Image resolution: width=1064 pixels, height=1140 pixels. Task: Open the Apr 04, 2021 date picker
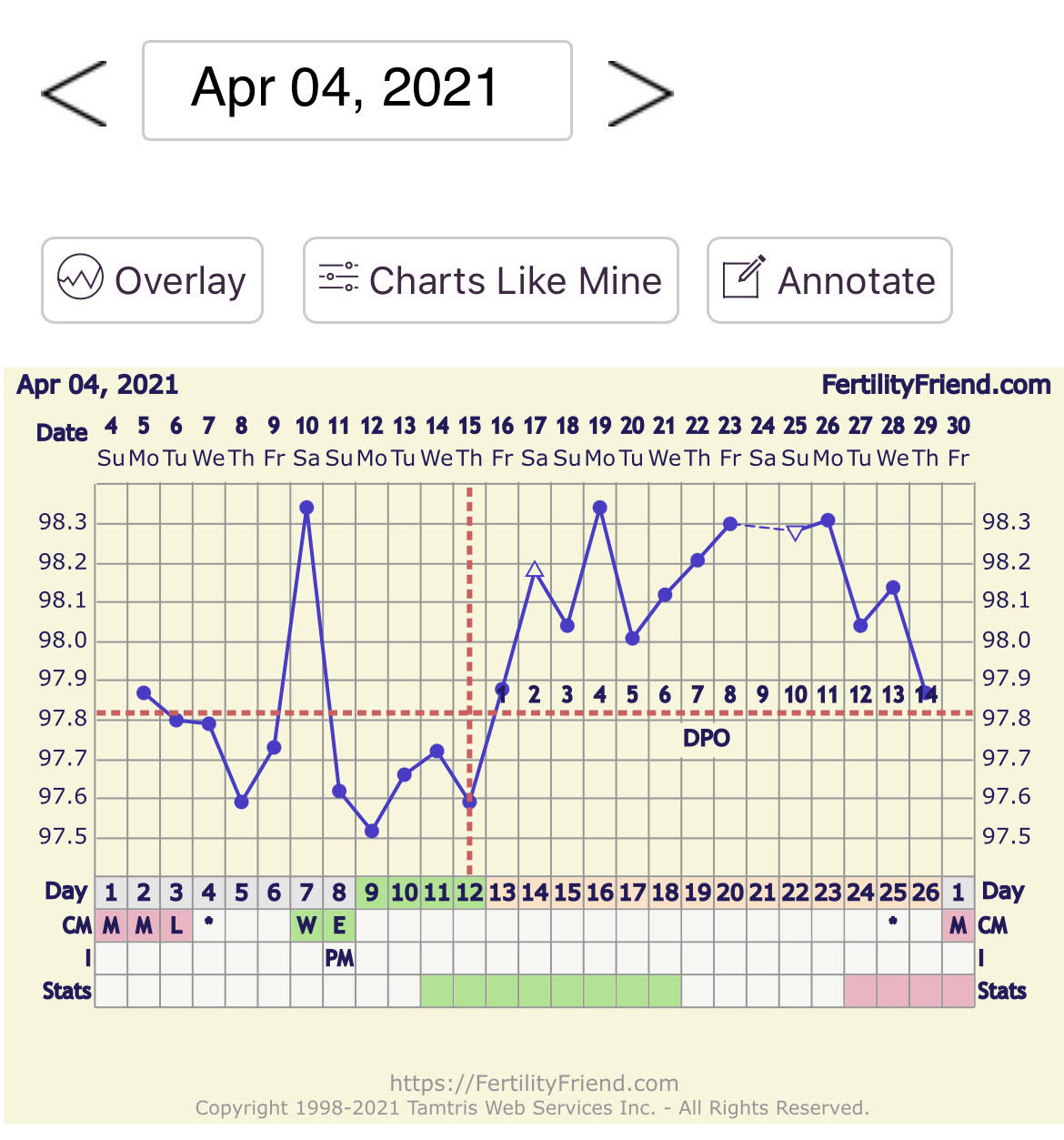coord(356,90)
